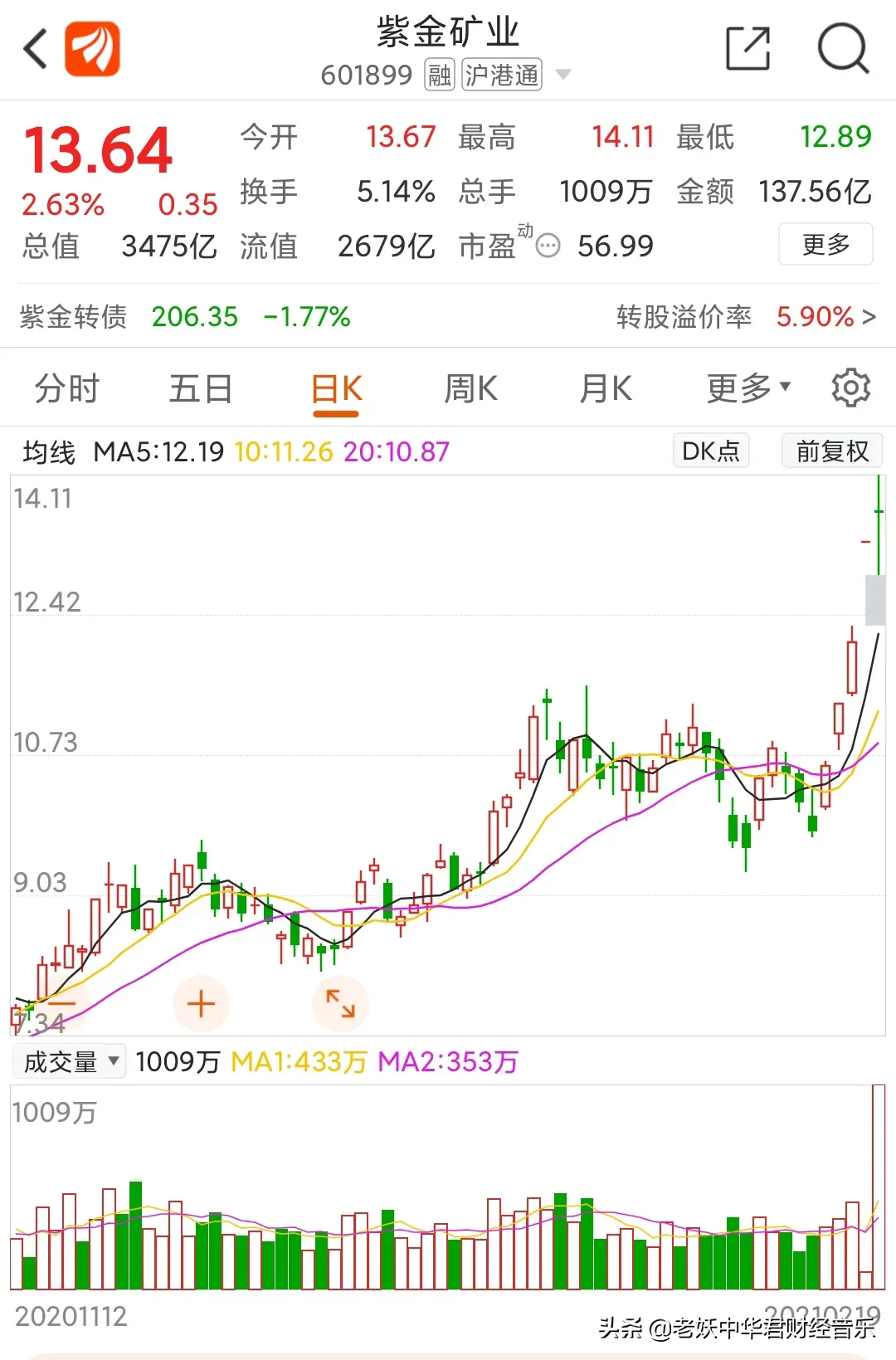
Task: Switch to 分时 chart tab
Action: click(66, 388)
